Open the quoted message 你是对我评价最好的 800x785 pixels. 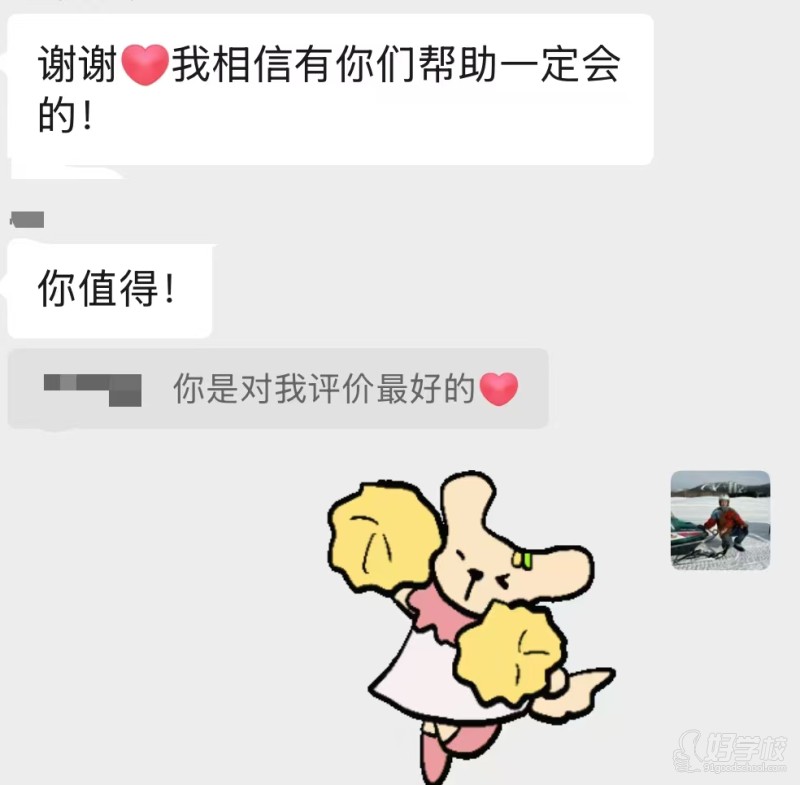coord(278,389)
